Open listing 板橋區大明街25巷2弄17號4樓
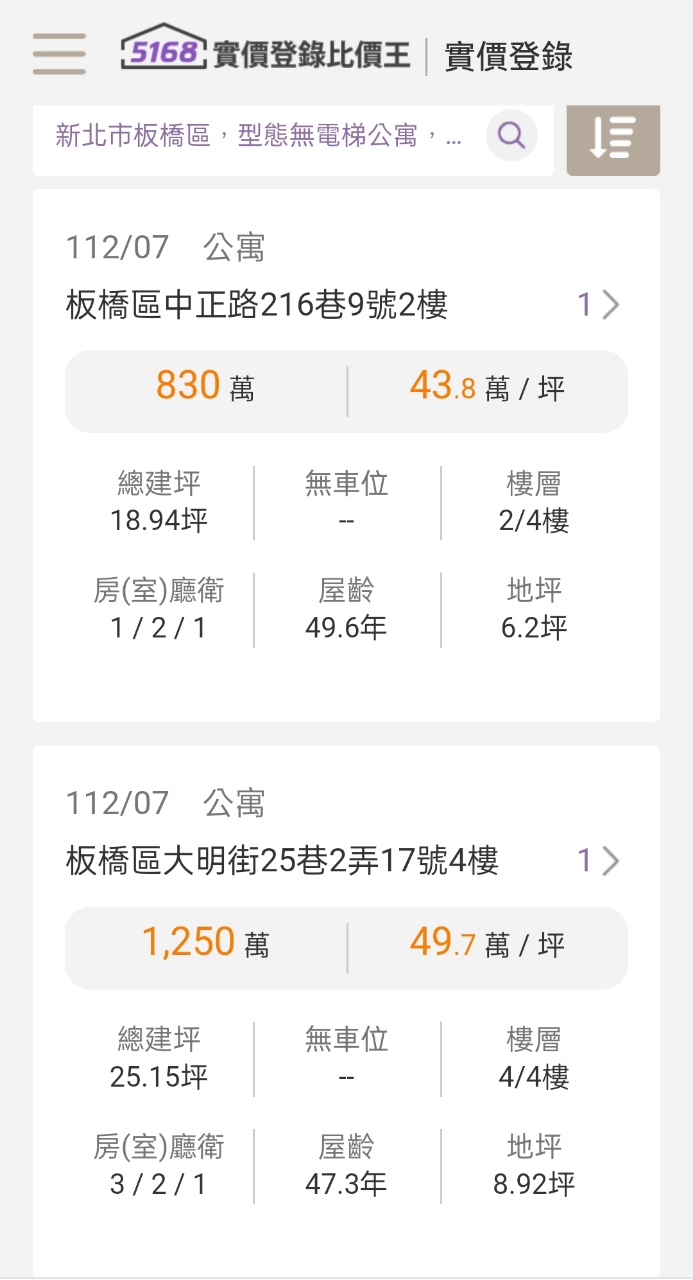 coord(282,860)
